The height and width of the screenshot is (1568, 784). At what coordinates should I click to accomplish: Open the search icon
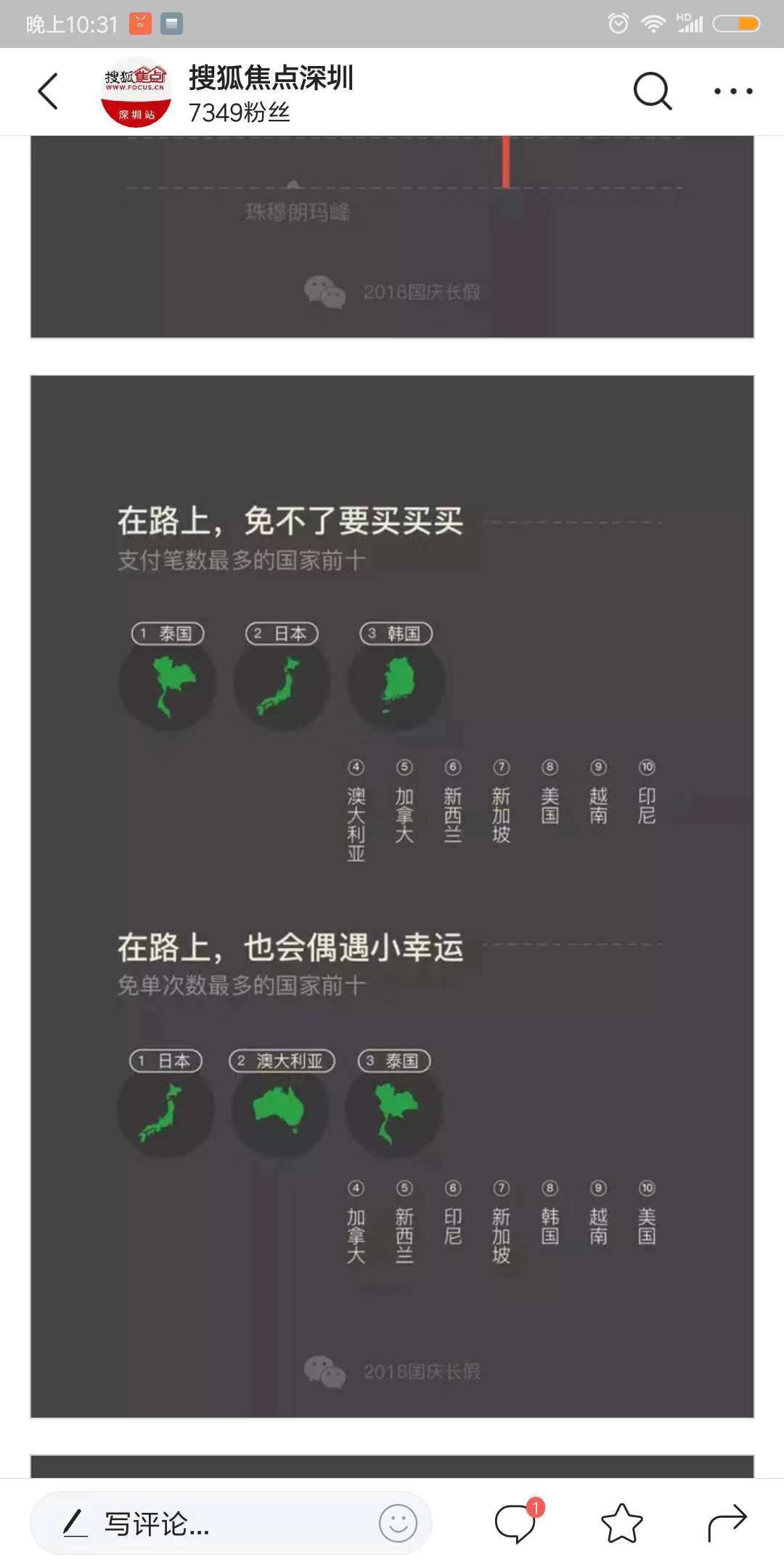pos(652,91)
